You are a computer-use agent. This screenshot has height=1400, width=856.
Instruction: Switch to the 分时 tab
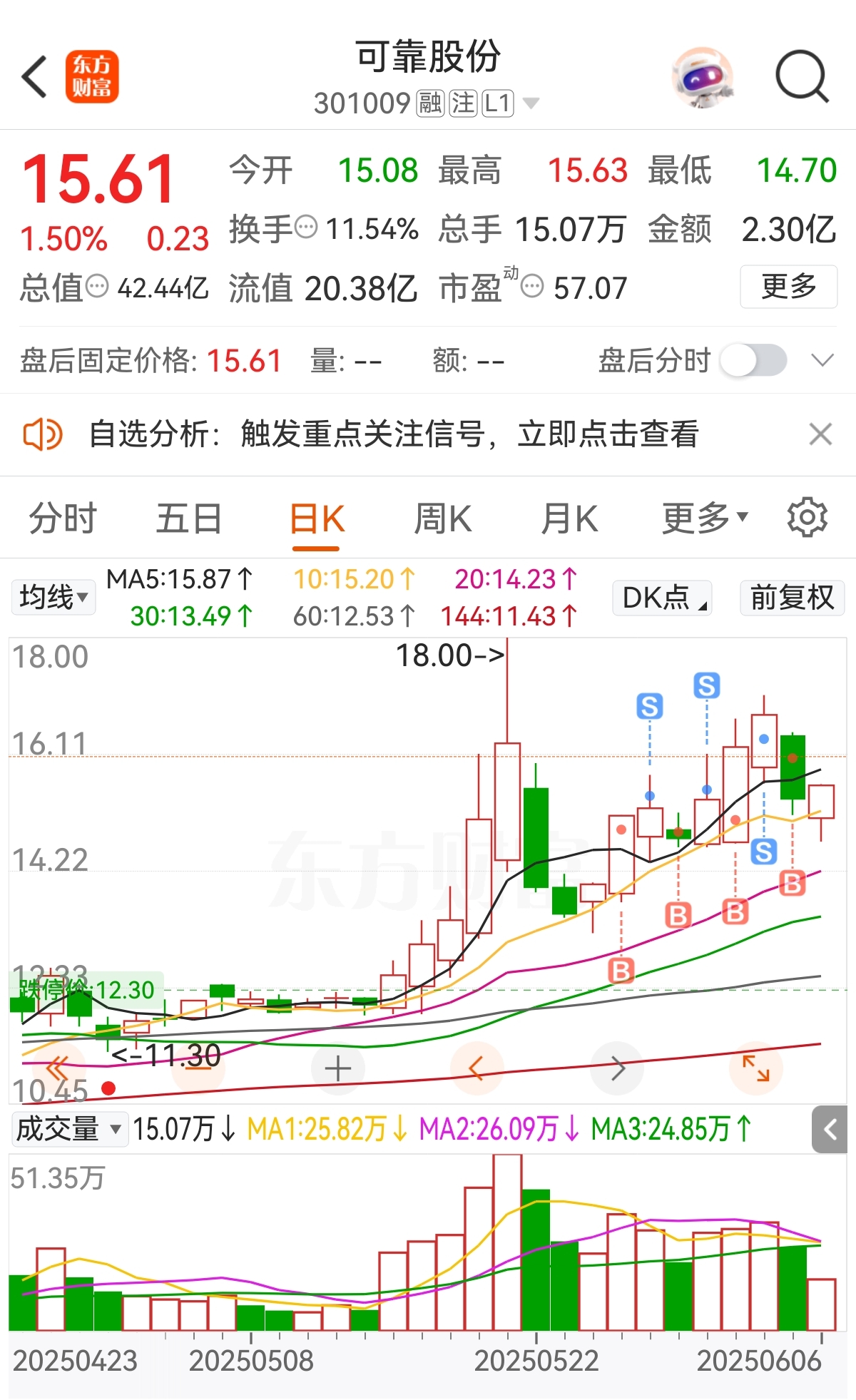pyautogui.click(x=63, y=518)
